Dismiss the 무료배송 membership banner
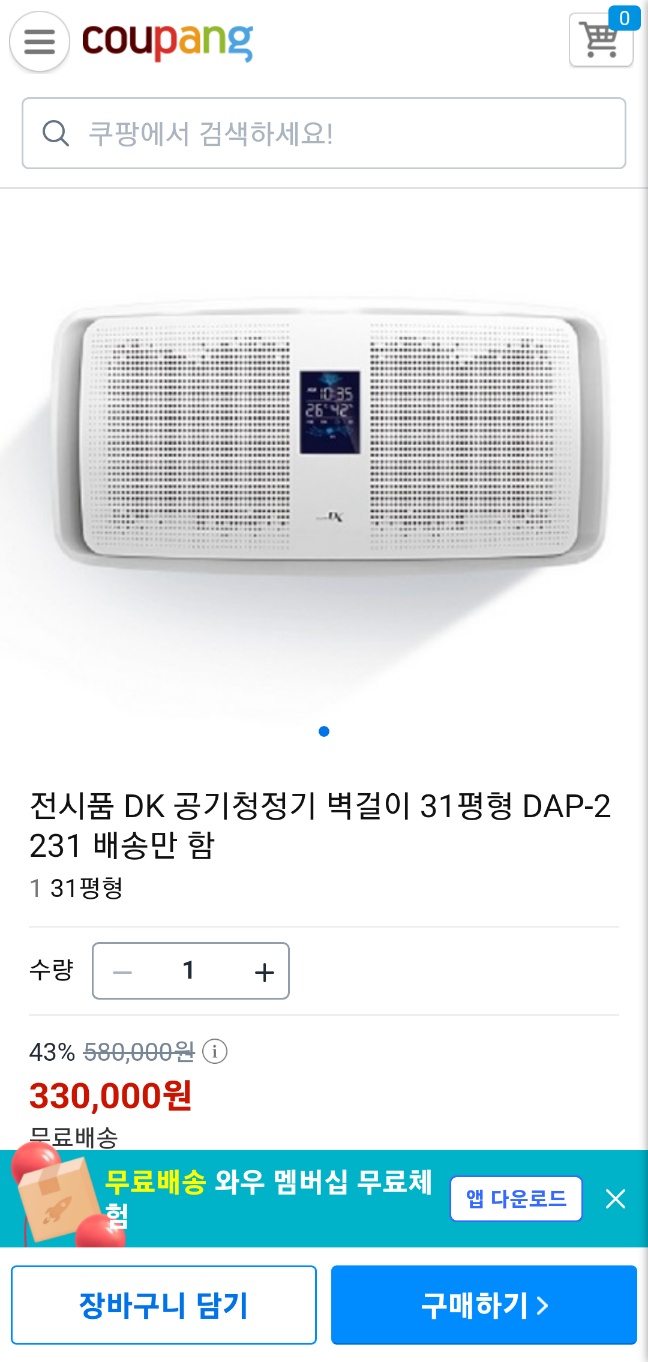 [x=615, y=1198]
